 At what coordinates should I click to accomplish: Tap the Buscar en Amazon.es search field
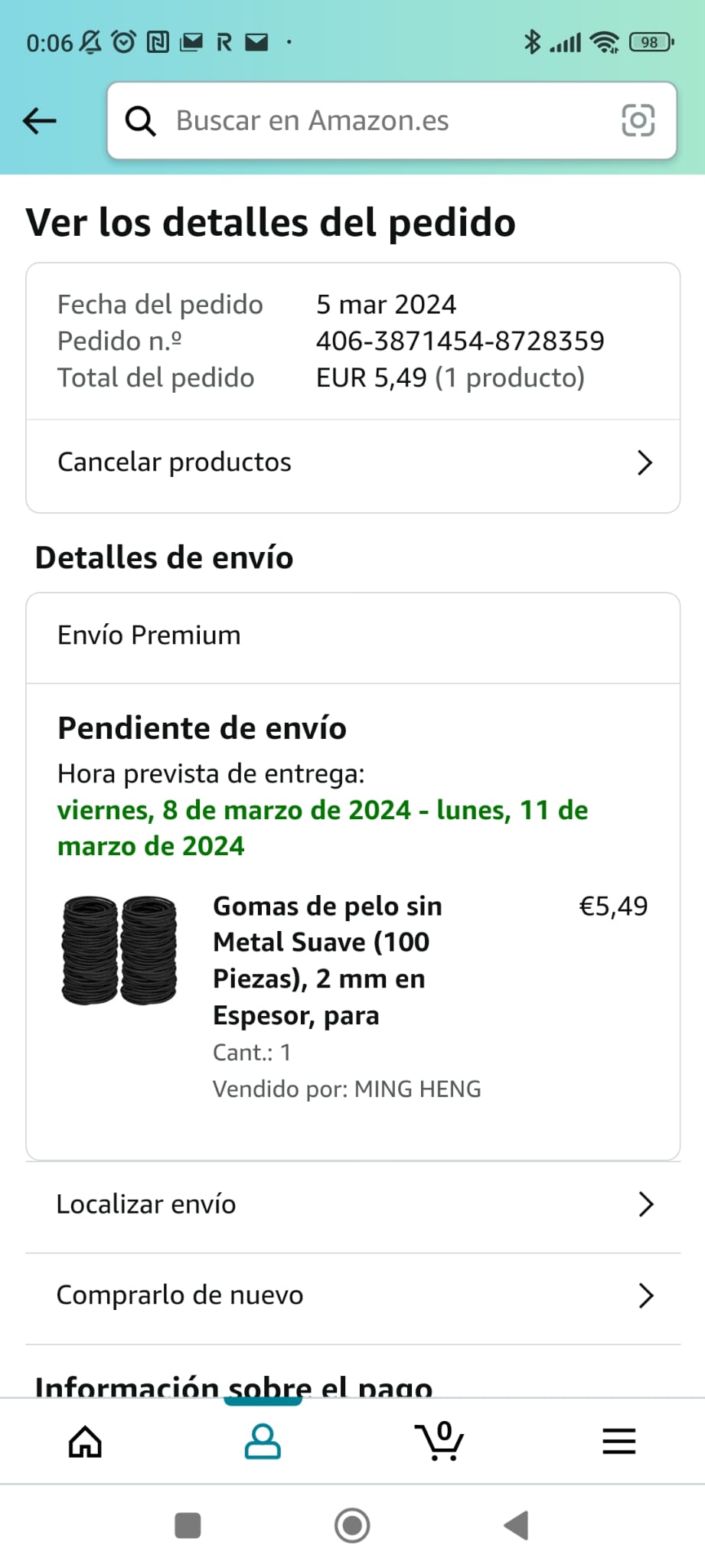[x=367, y=121]
